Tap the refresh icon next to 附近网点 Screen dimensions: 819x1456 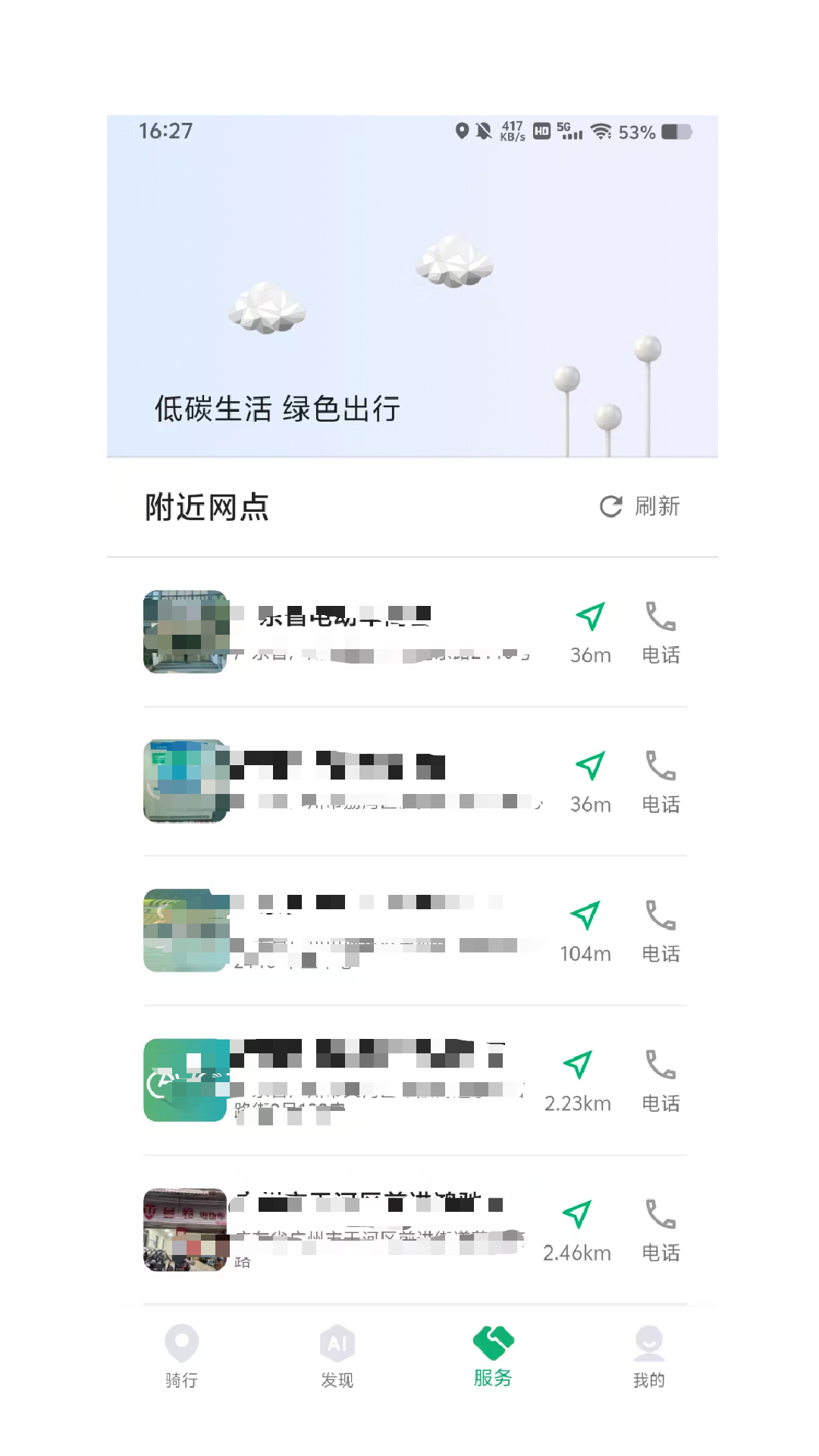(x=610, y=507)
